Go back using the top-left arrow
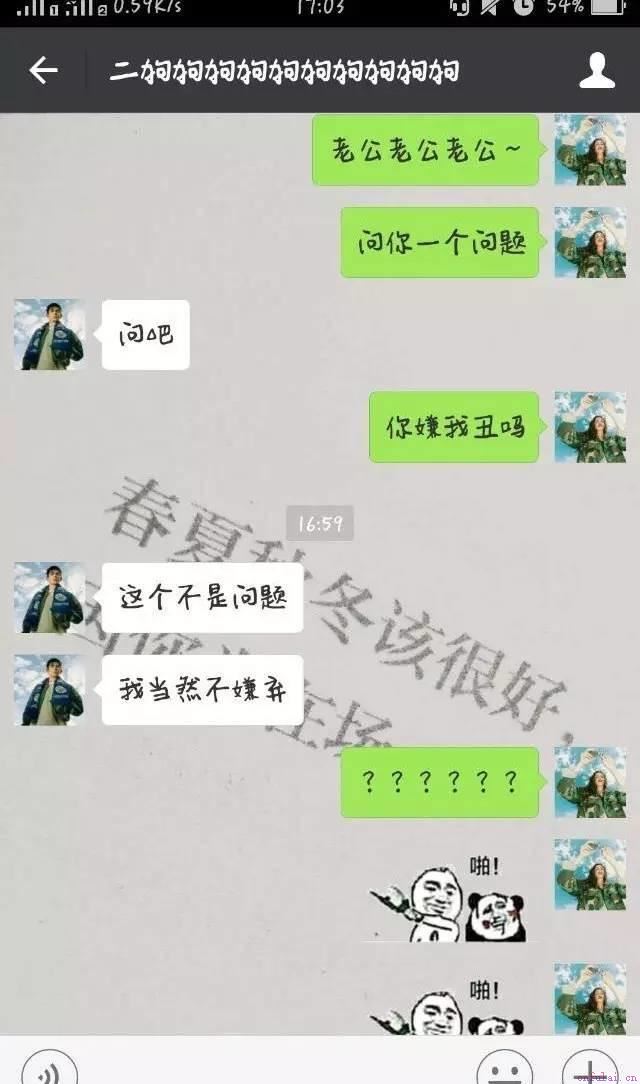 pos(44,70)
